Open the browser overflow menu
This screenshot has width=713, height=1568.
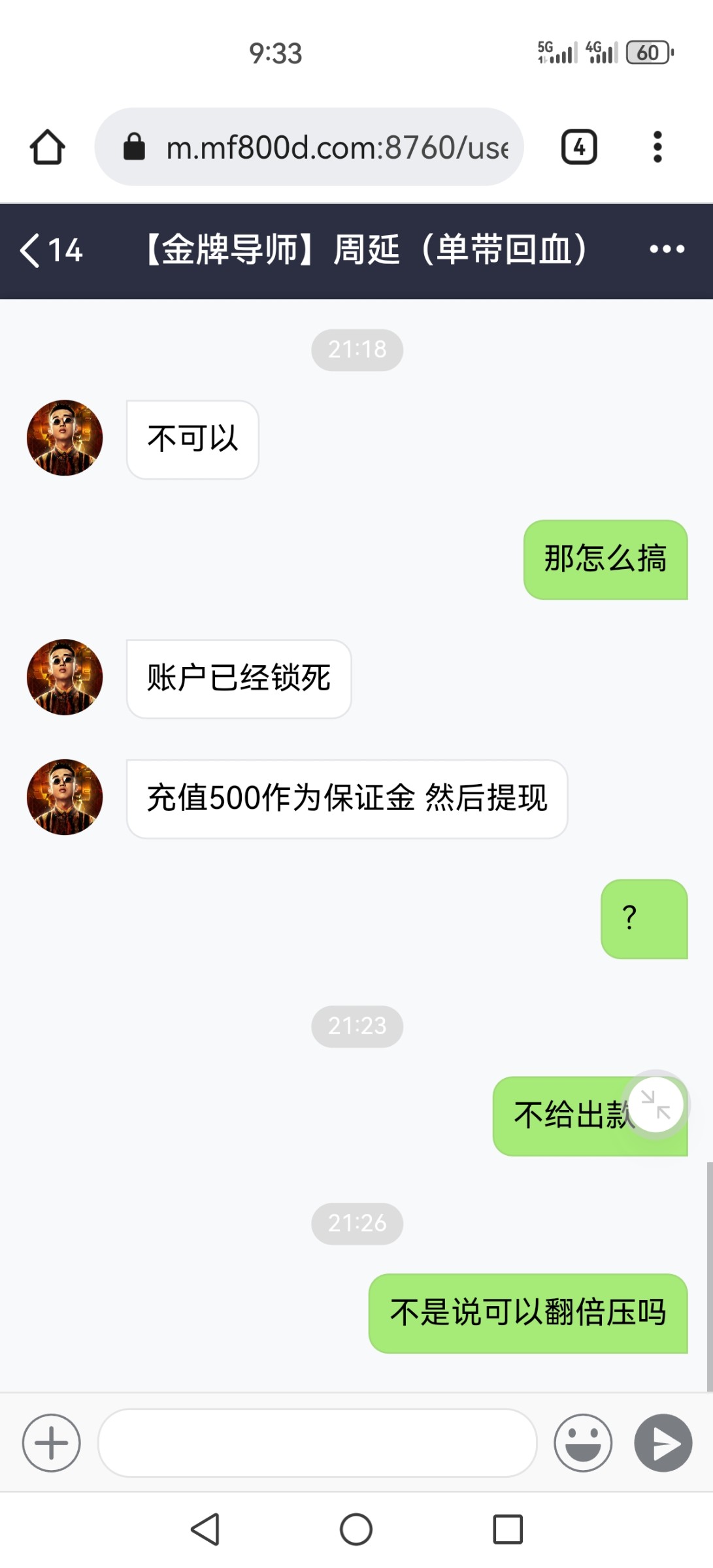pos(657,147)
